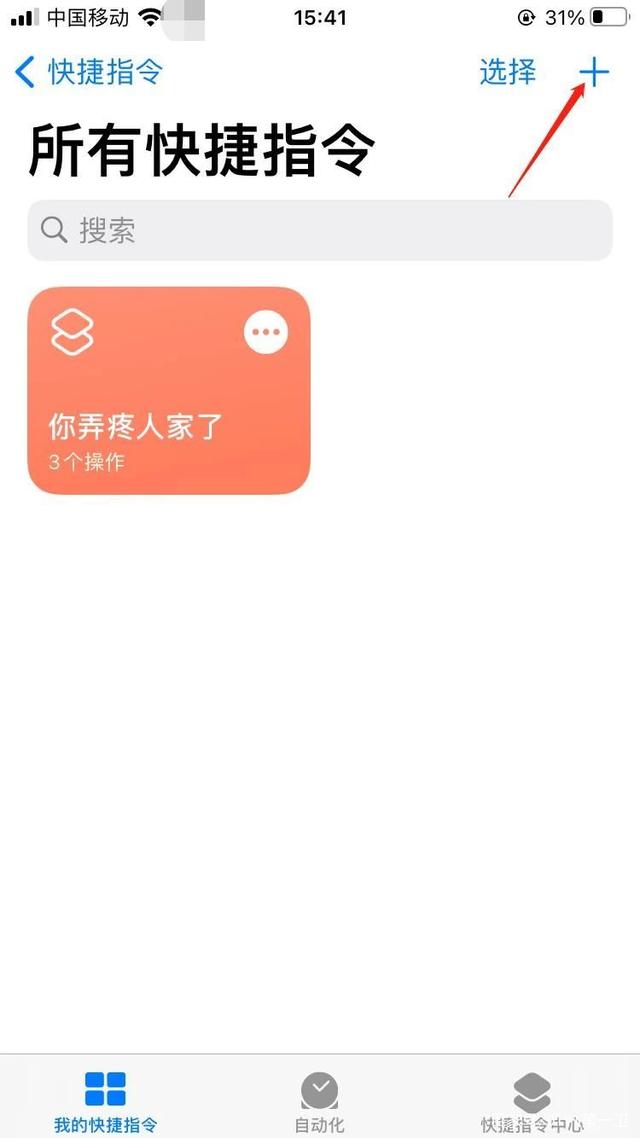Open the three-dot menu on 你弄疼人家了
Viewport: 640px width, 1138px height.
(x=266, y=332)
